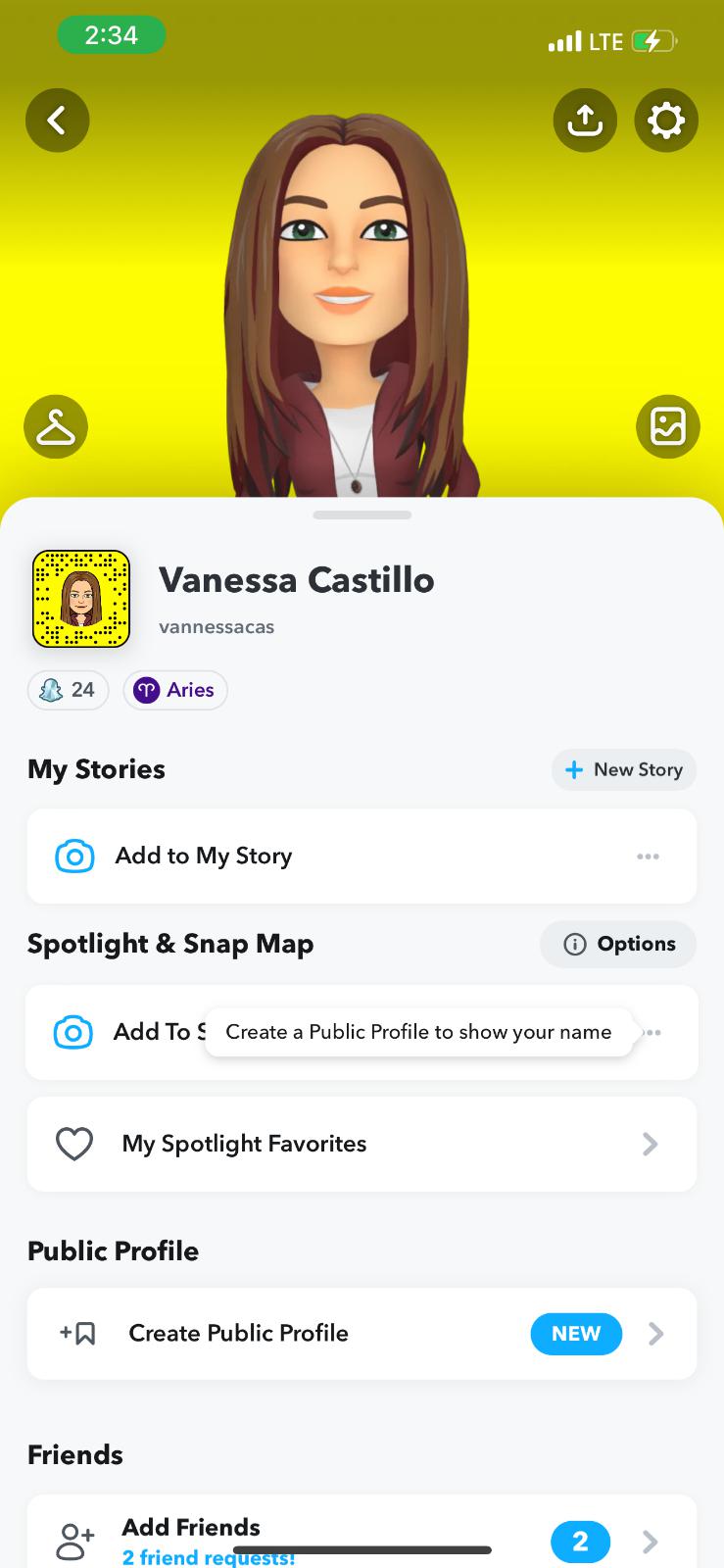The width and height of the screenshot is (724, 1568).
Task: Share profile via the upload icon
Action: (585, 121)
